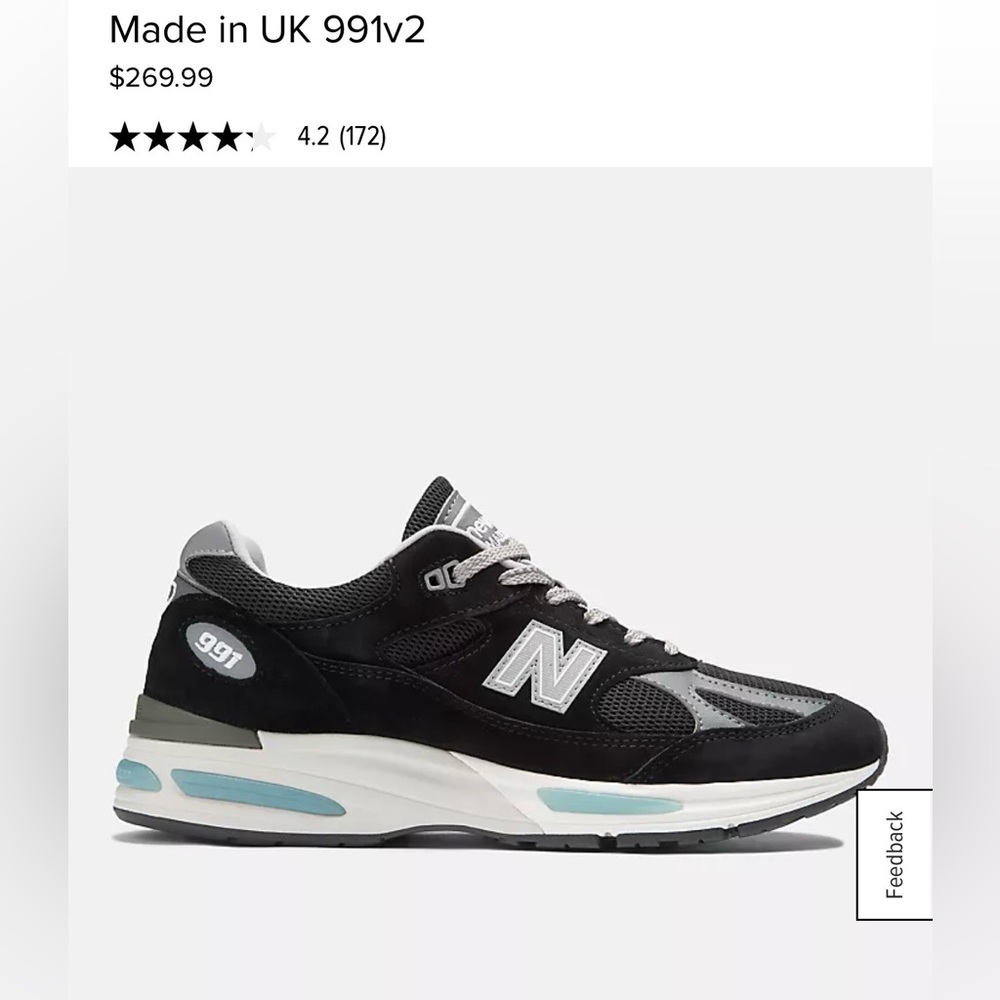View the 991v2 sneaker photo larger
This screenshot has width=1000, height=1000.
[500, 660]
